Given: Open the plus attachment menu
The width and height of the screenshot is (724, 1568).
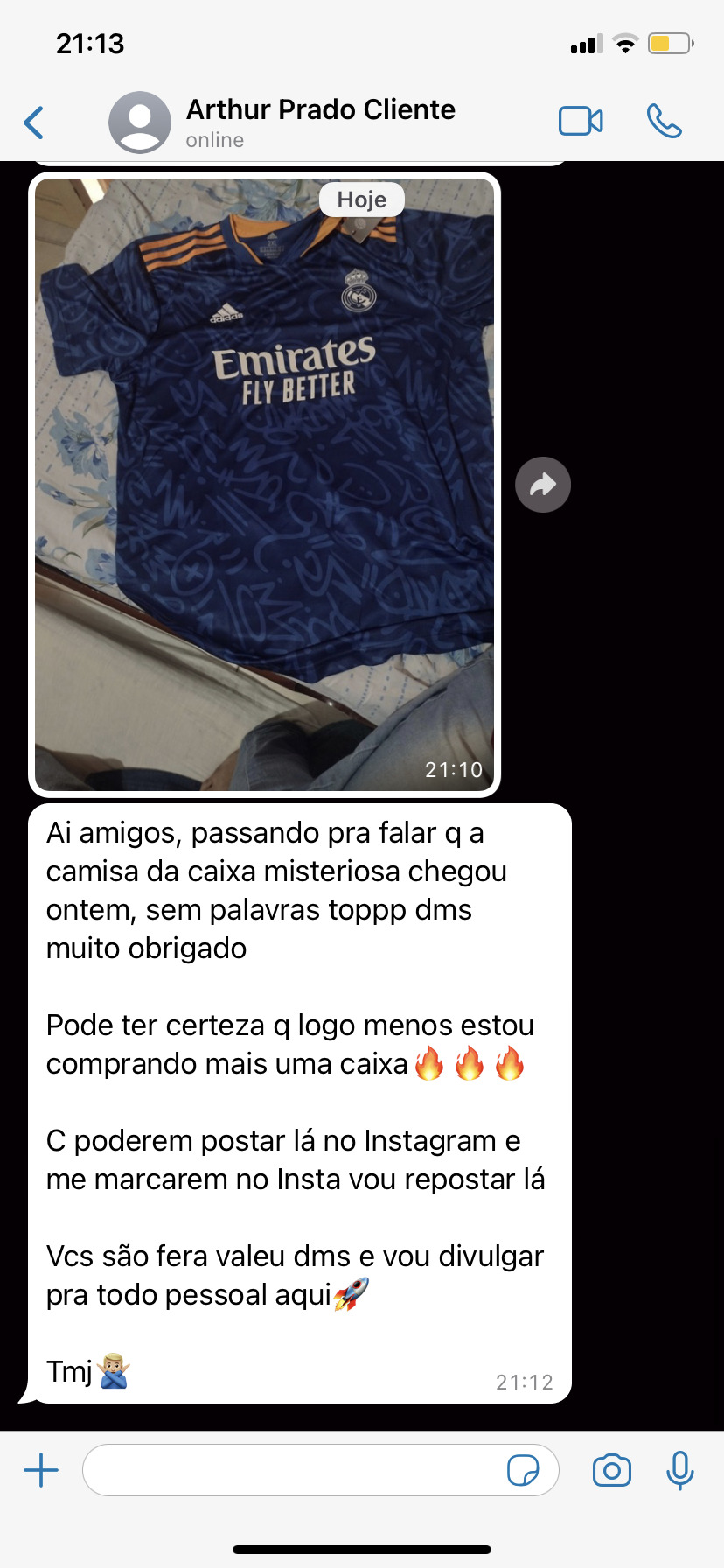Looking at the screenshot, I should 41,1470.
